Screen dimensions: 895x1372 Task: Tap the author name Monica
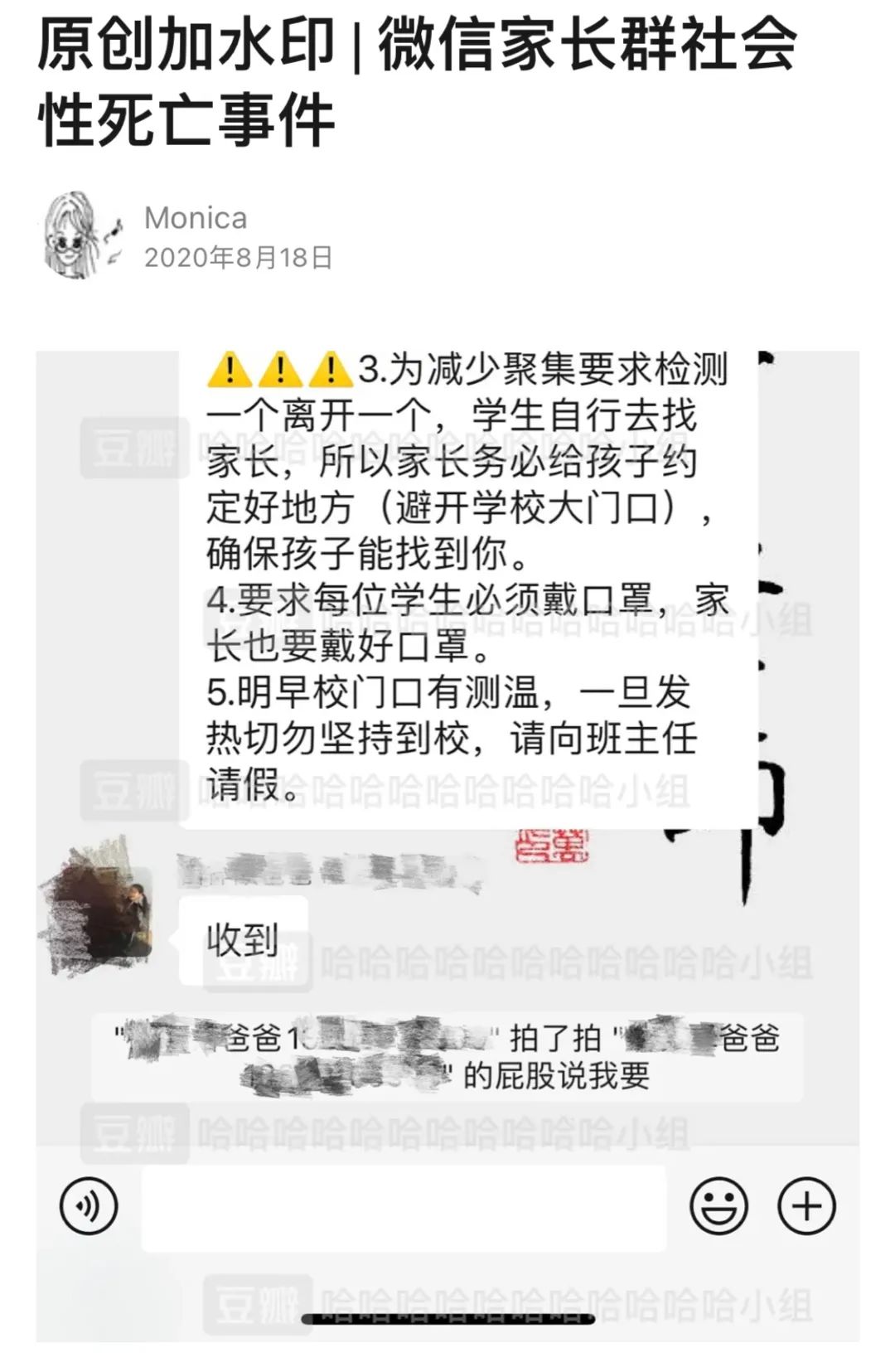coord(196,219)
